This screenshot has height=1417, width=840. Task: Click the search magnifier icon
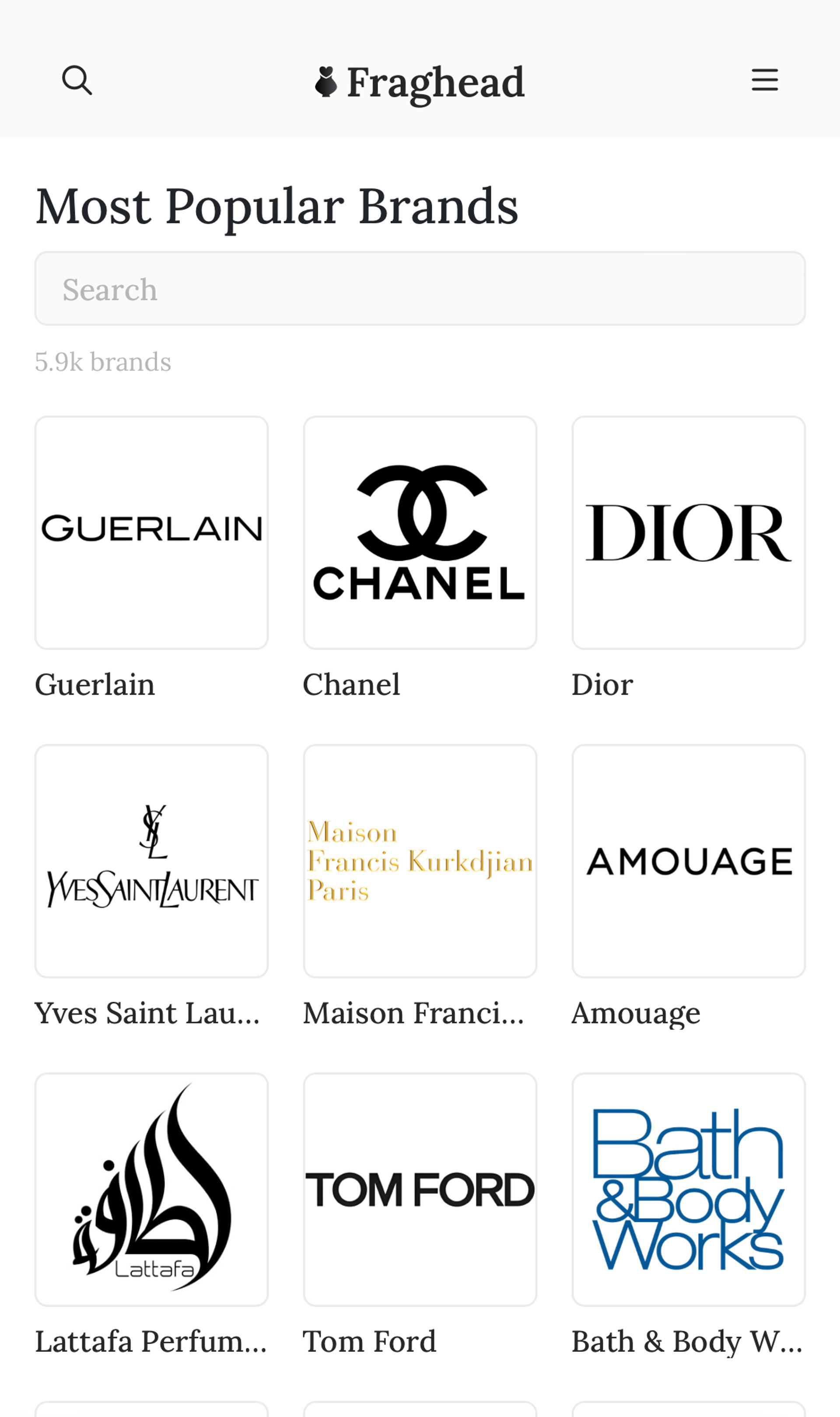[77, 80]
